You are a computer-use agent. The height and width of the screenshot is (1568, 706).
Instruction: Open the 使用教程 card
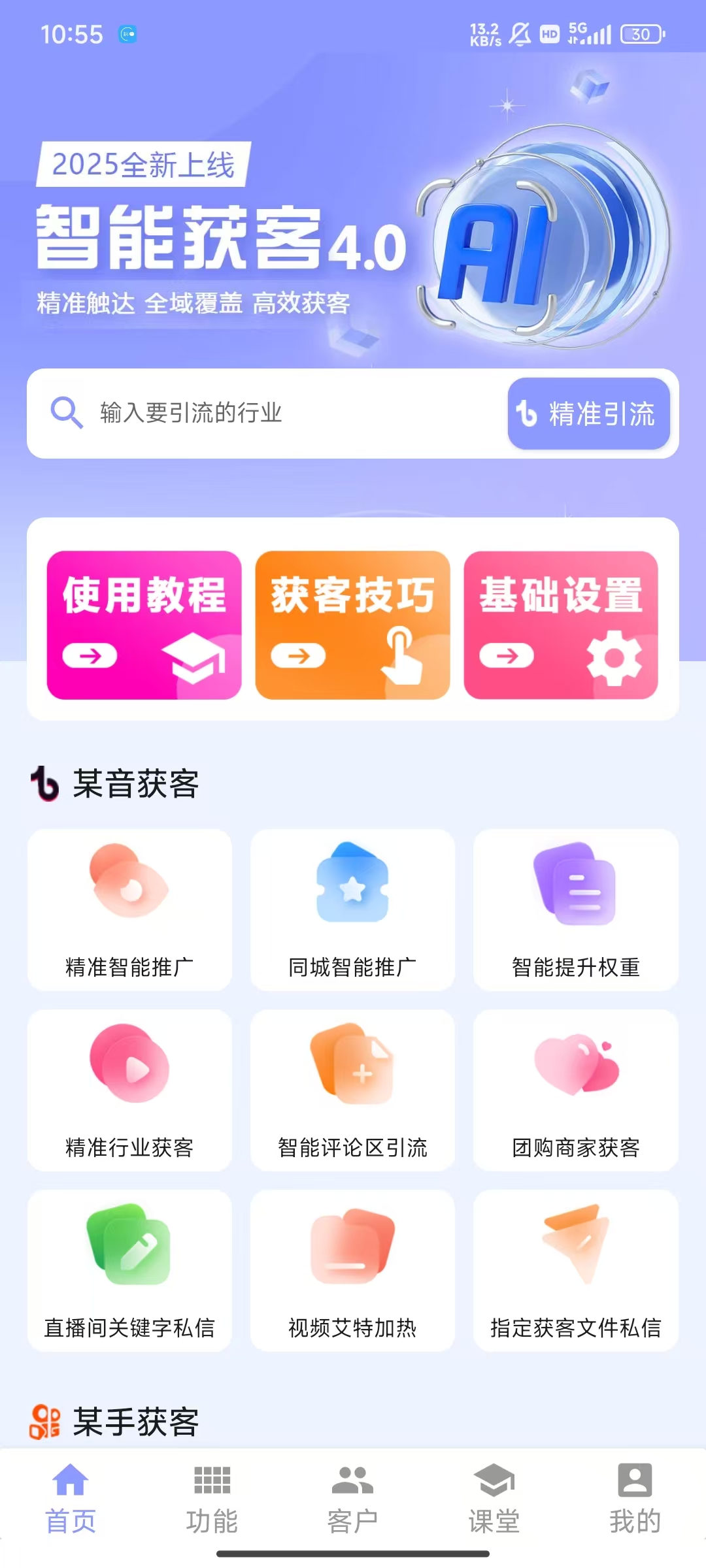tap(144, 625)
